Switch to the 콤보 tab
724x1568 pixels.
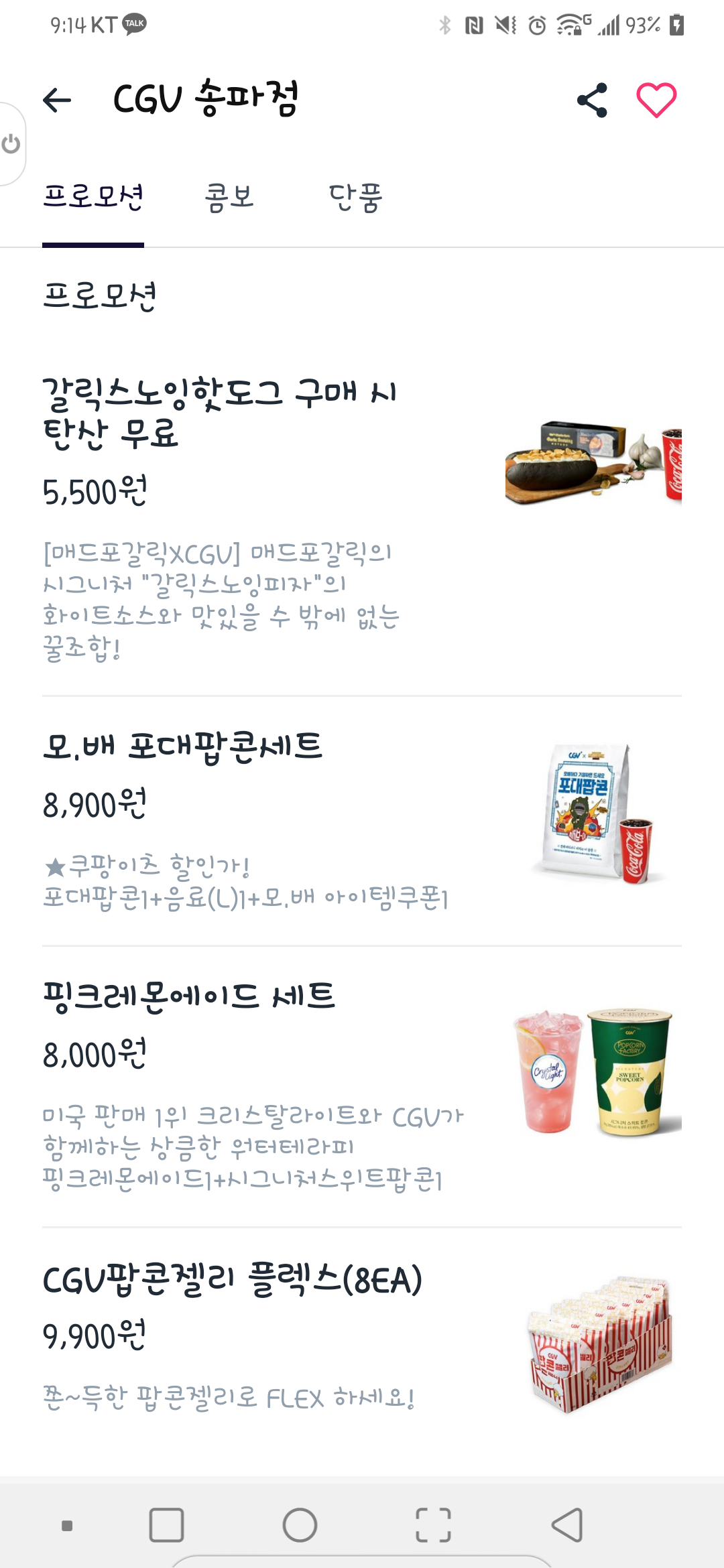[x=229, y=198]
